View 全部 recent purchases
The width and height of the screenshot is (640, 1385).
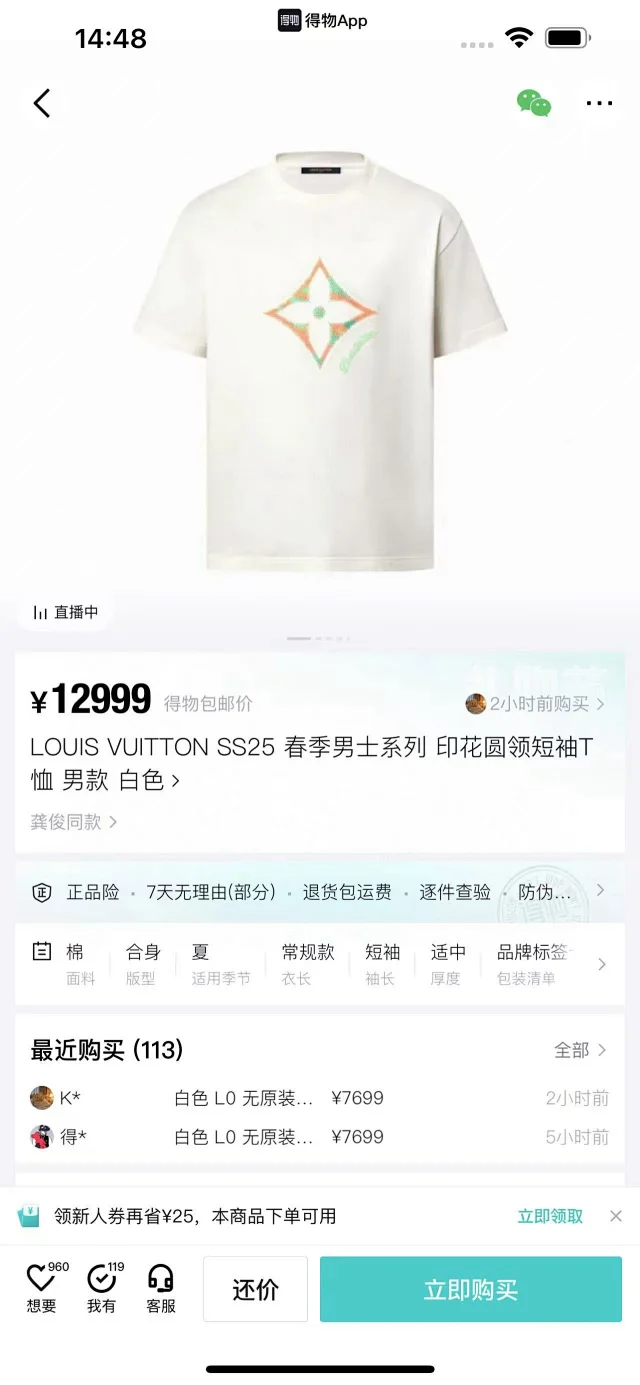click(x=580, y=1050)
